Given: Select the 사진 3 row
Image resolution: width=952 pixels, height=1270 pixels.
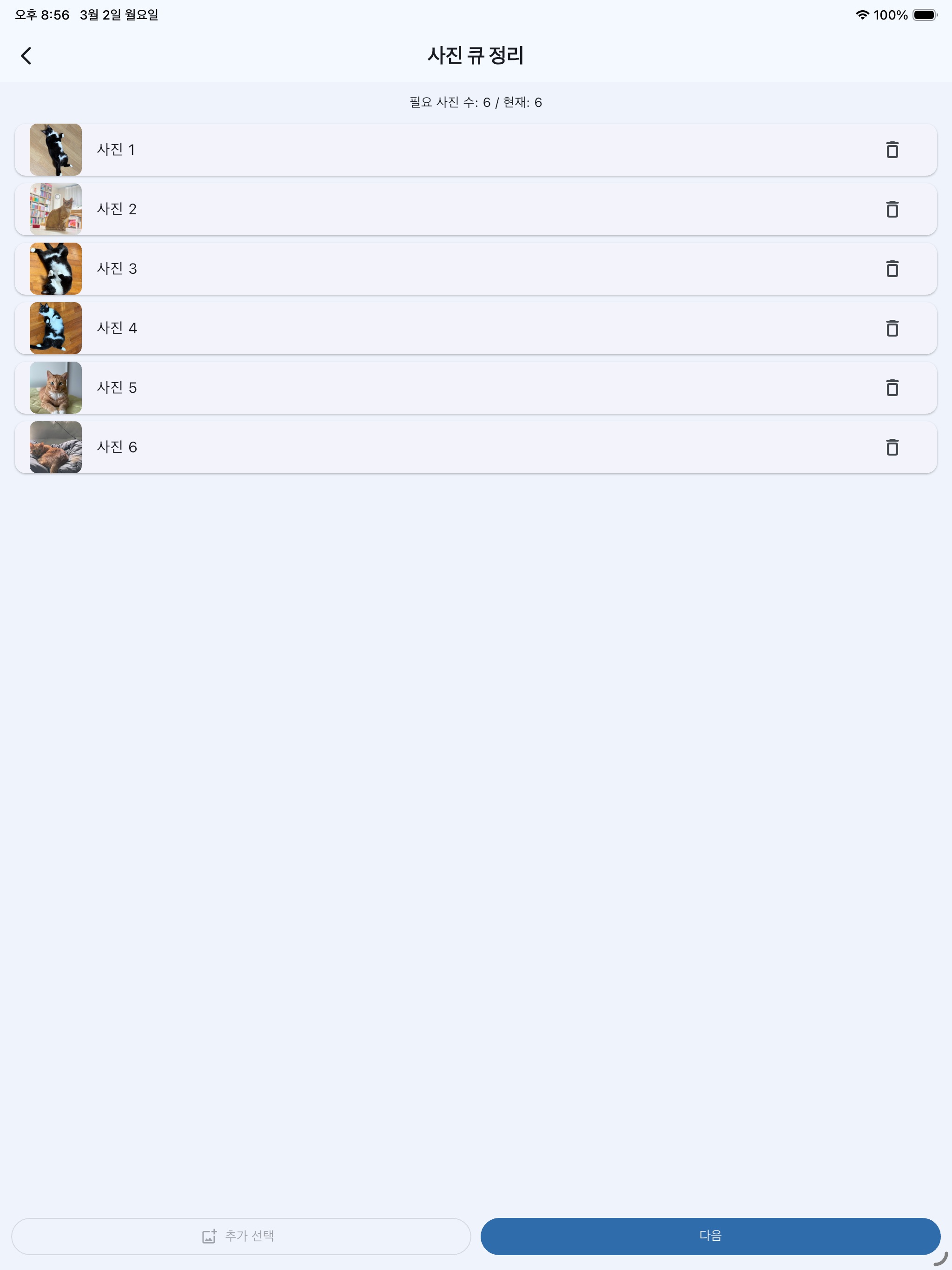Looking at the screenshot, I should coord(476,269).
